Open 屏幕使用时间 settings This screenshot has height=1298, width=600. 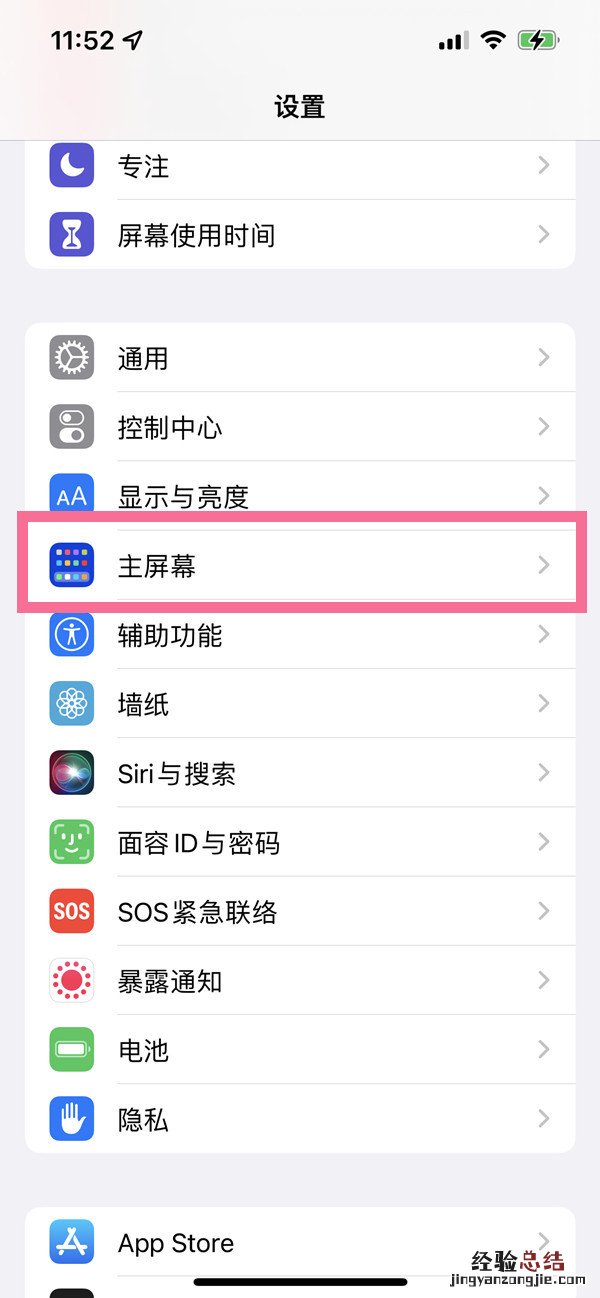[x=300, y=236]
